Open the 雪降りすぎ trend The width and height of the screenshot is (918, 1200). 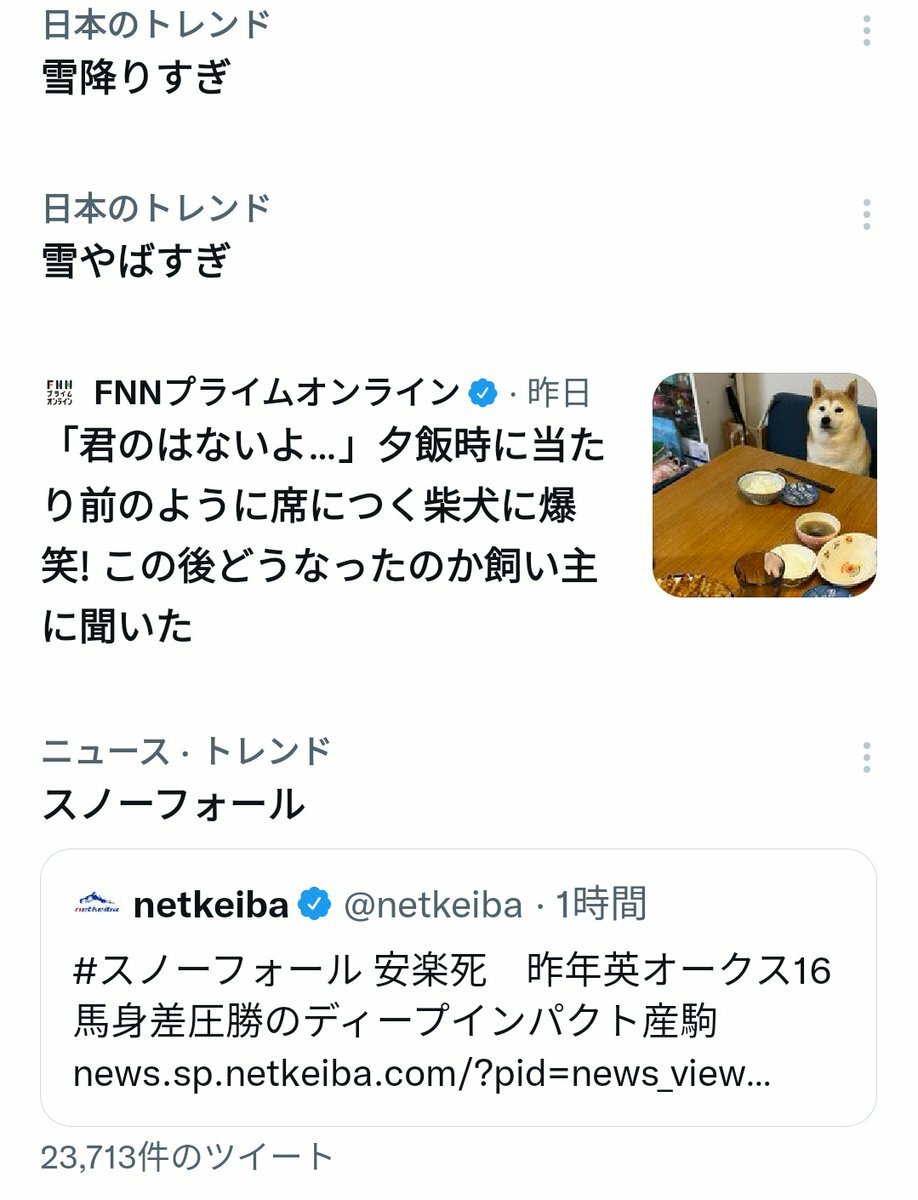click(x=137, y=77)
